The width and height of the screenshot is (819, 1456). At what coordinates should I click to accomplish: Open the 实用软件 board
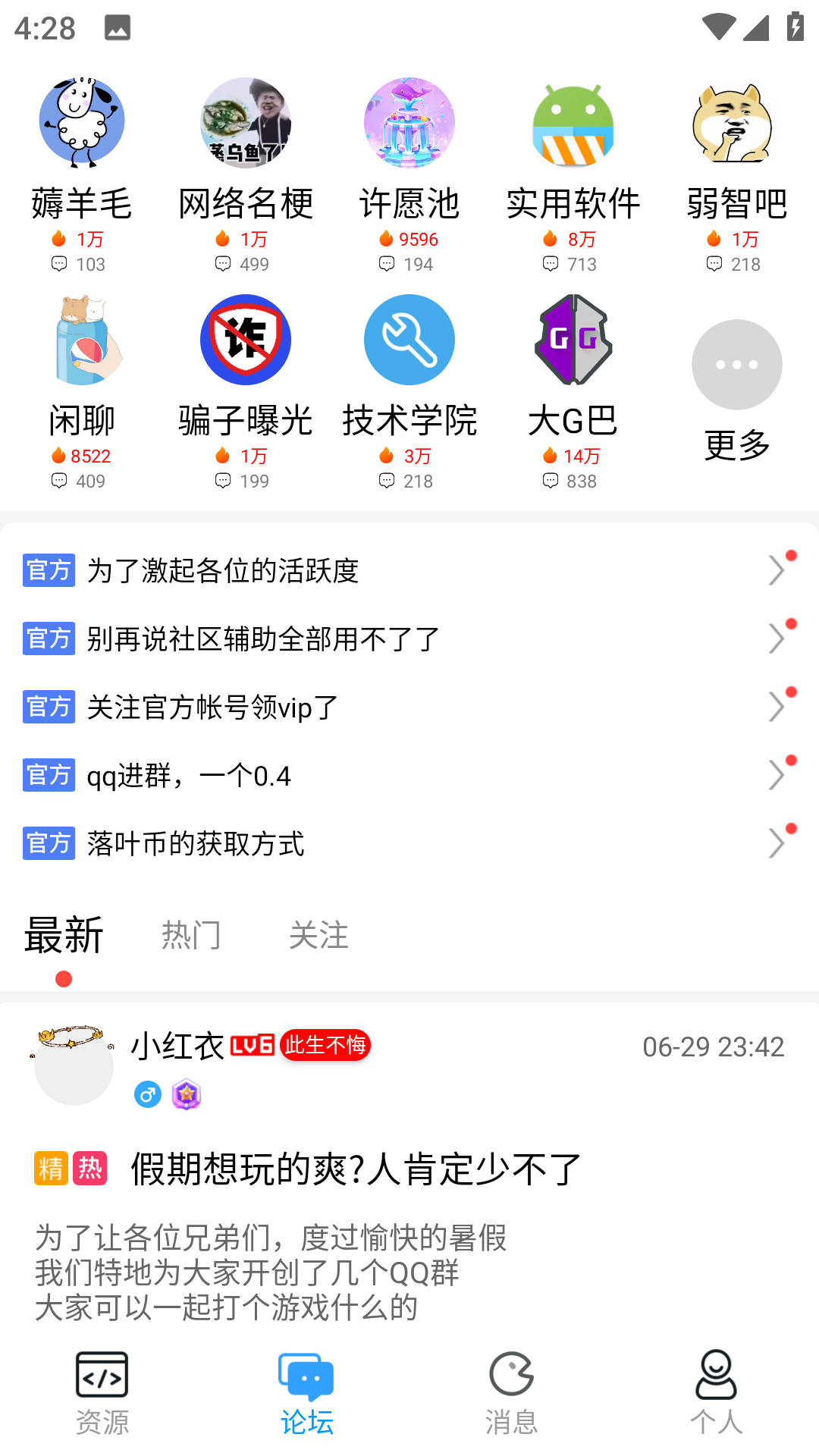coord(573,174)
